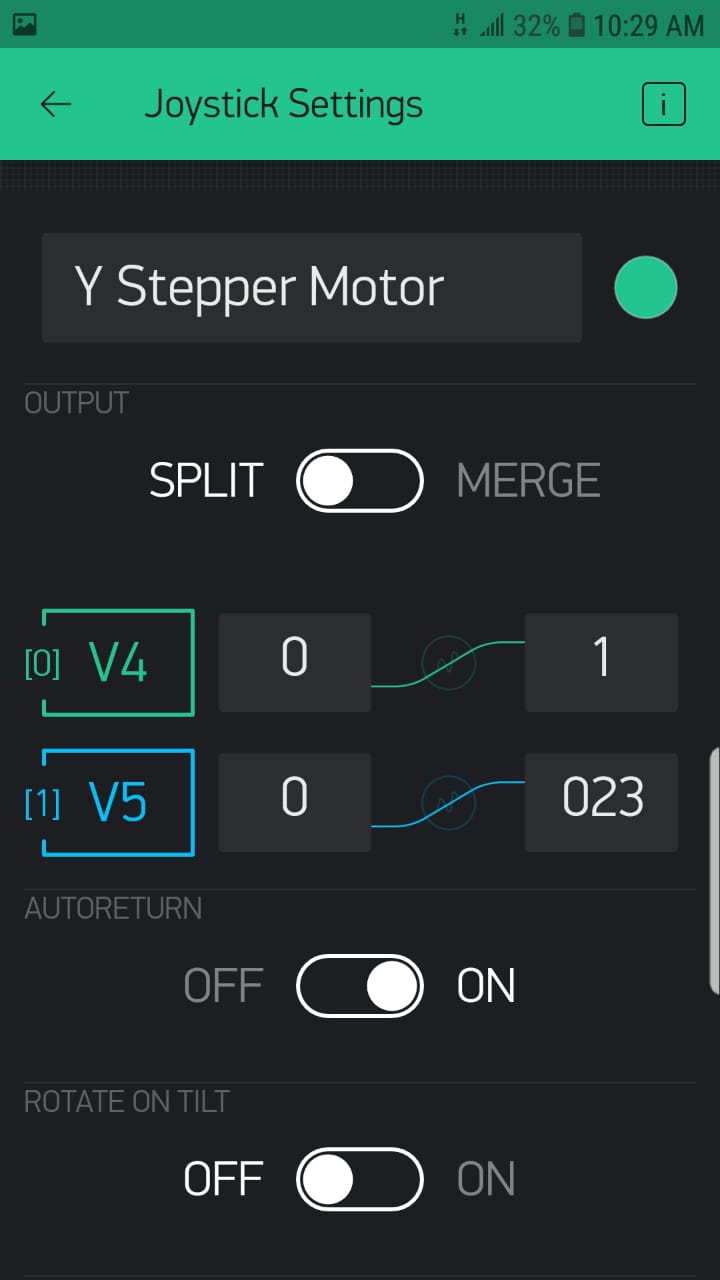Go back from Joystick Settings
The image size is (720, 1280).
(x=56, y=104)
